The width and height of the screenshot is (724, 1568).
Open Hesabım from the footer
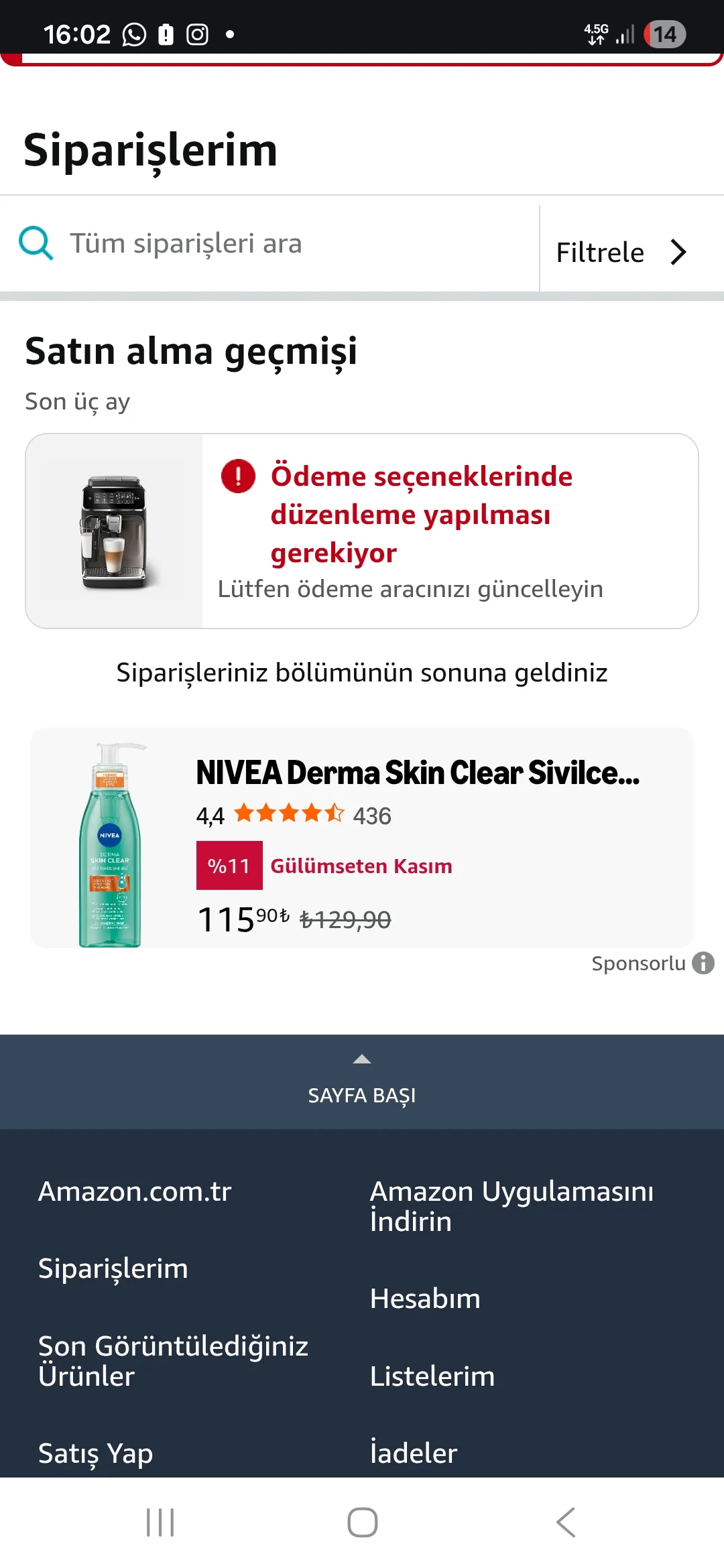tap(425, 1299)
